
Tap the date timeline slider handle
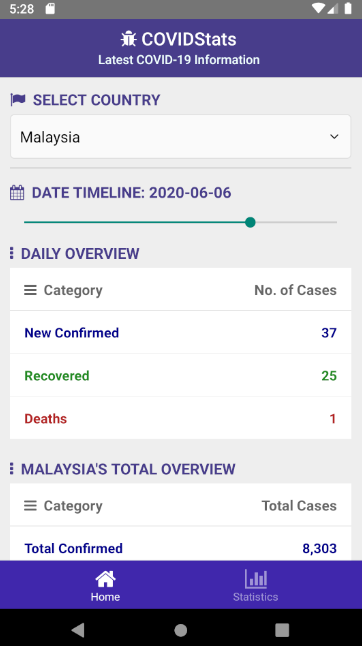pos(250,222)
